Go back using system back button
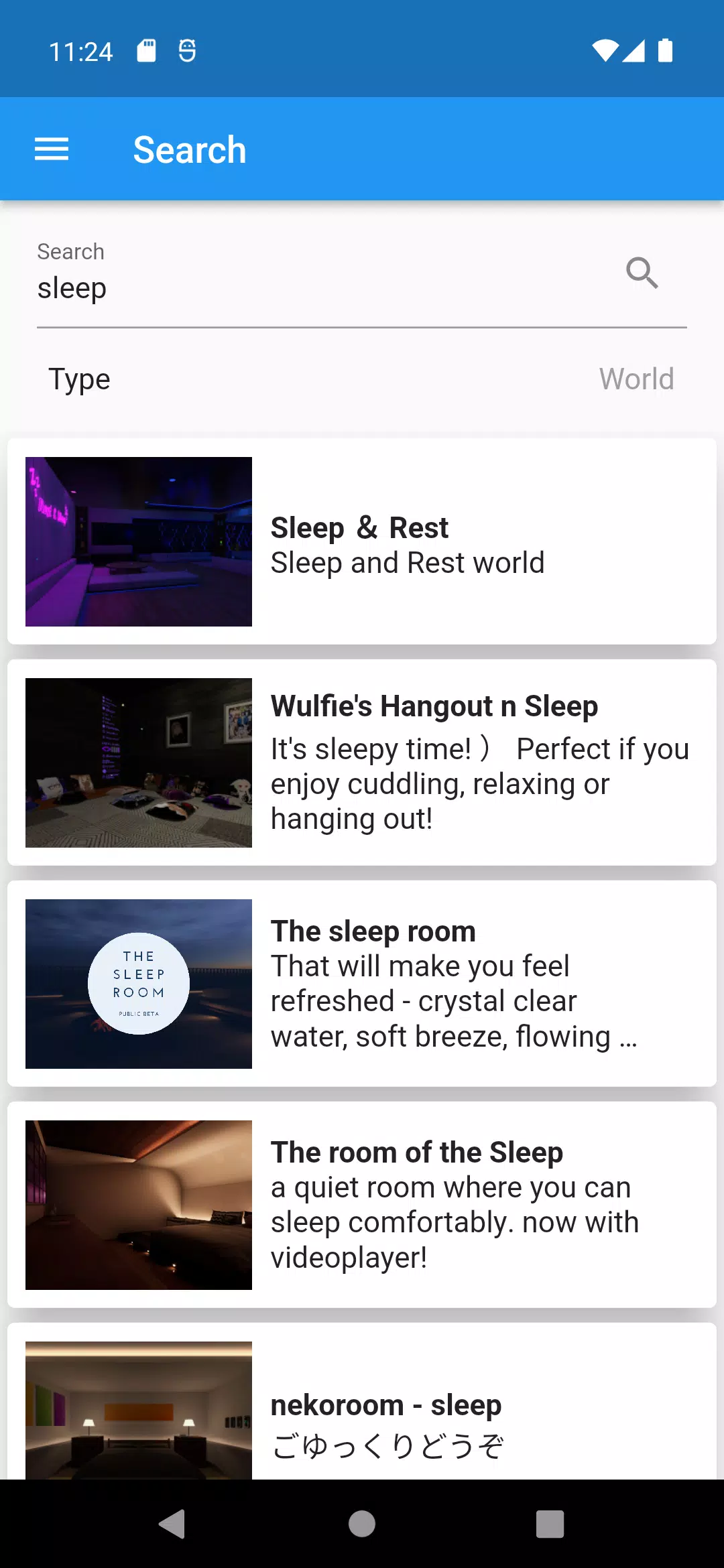724x1568 pixels. 173,1524
